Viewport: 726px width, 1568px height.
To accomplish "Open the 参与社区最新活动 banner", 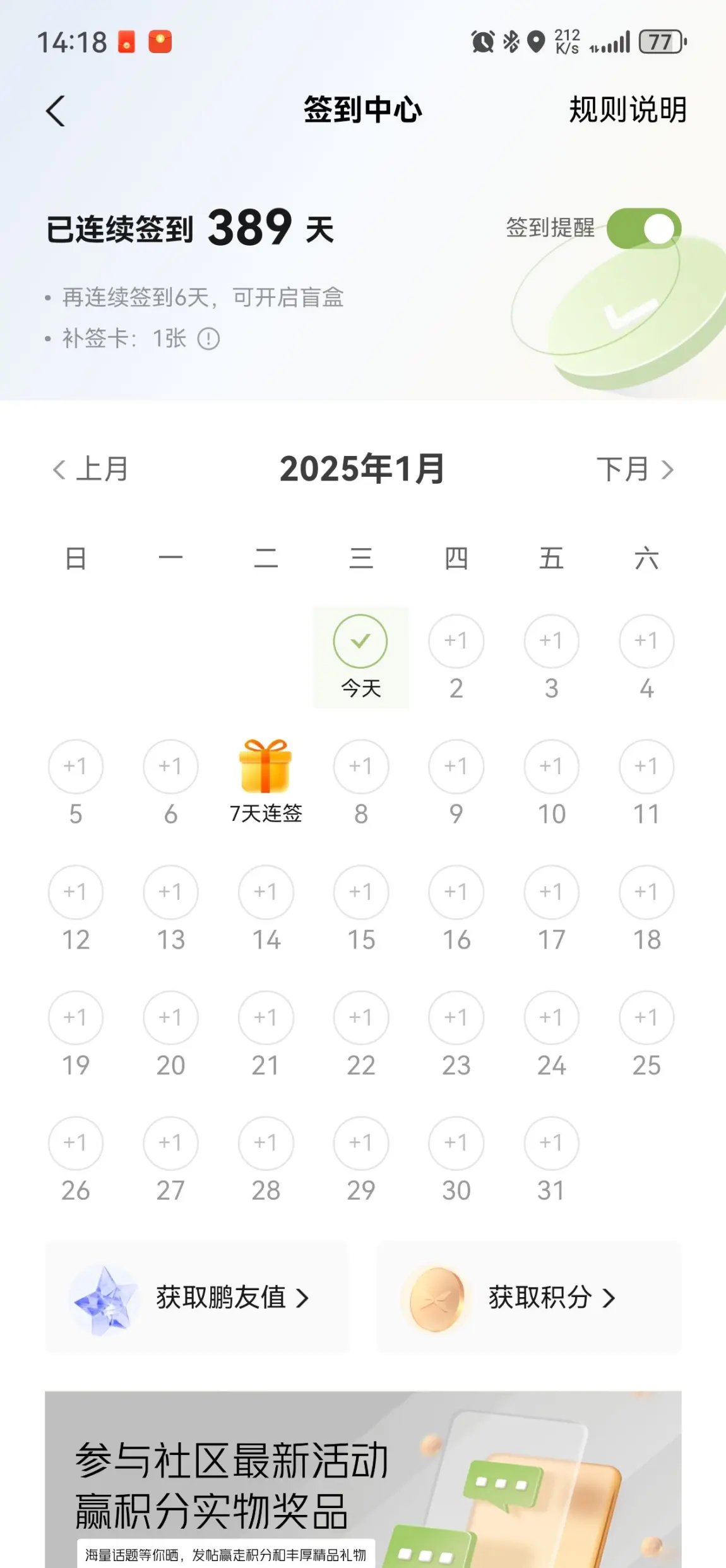I will (x=363, y=1480).
